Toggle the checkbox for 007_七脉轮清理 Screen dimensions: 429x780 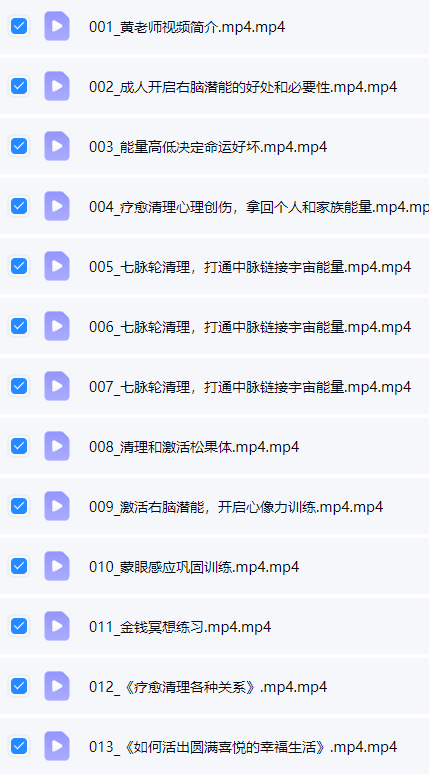click(19, 386)
